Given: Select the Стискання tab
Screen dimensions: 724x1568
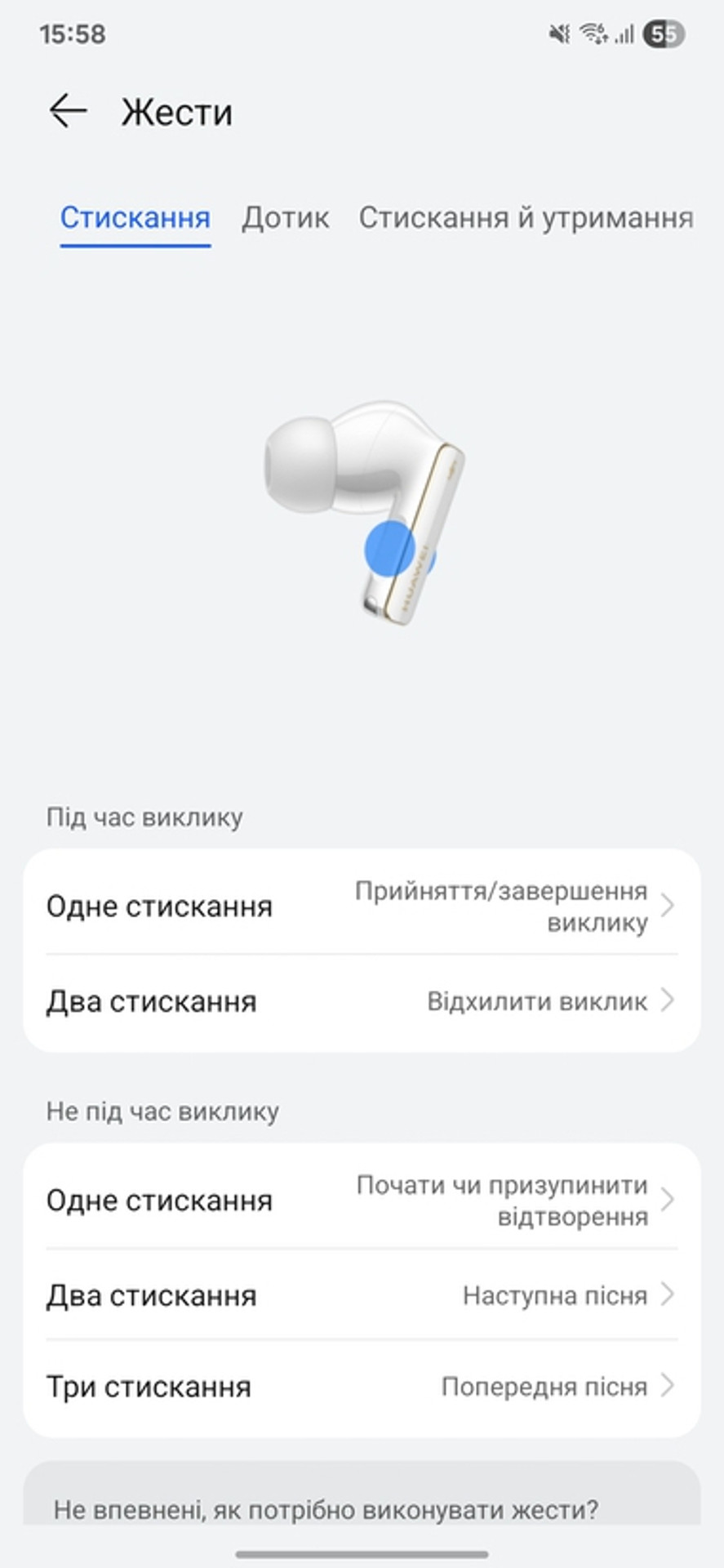Looking at the screenshot, I should (x=135, y=218).
